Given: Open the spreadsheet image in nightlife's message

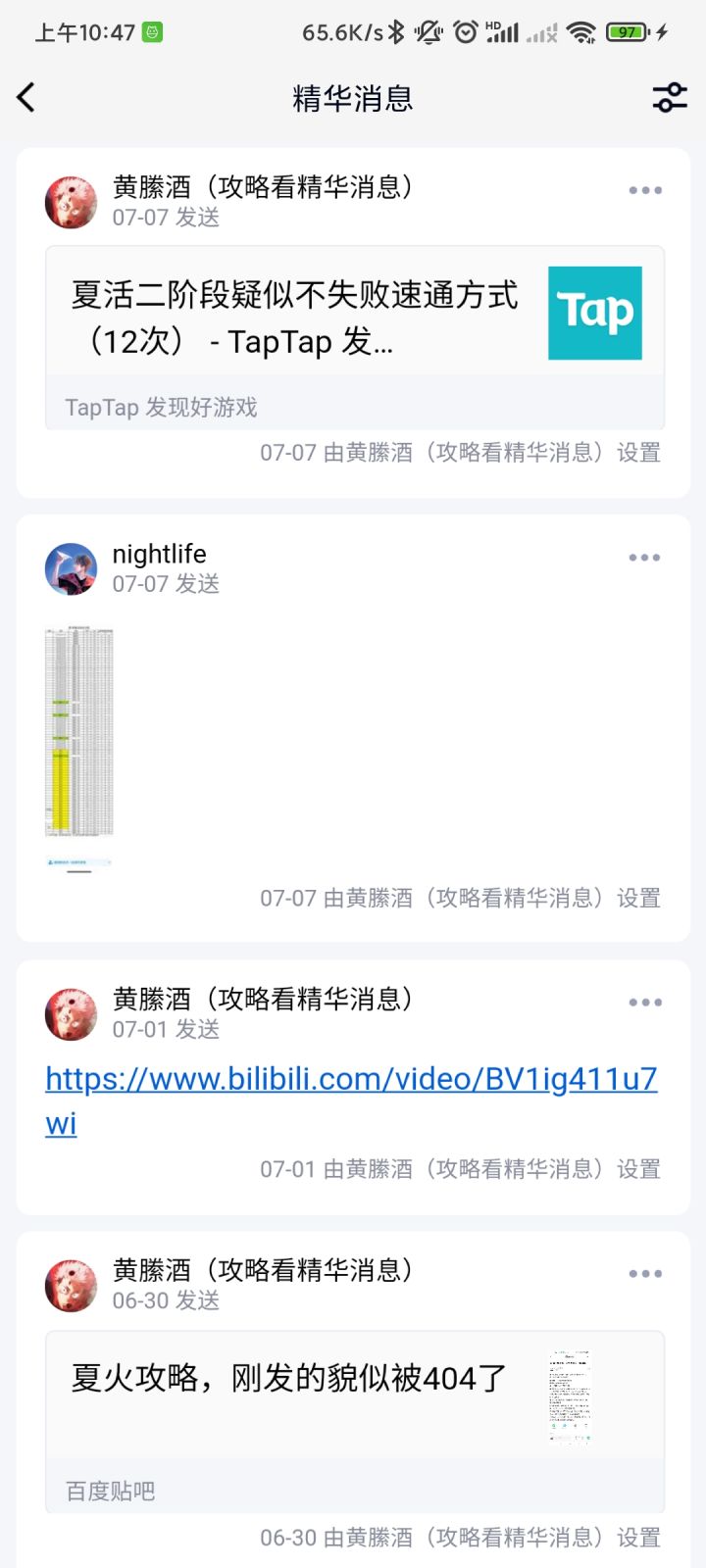Looking at the screenshot, I should coord(78,735).
